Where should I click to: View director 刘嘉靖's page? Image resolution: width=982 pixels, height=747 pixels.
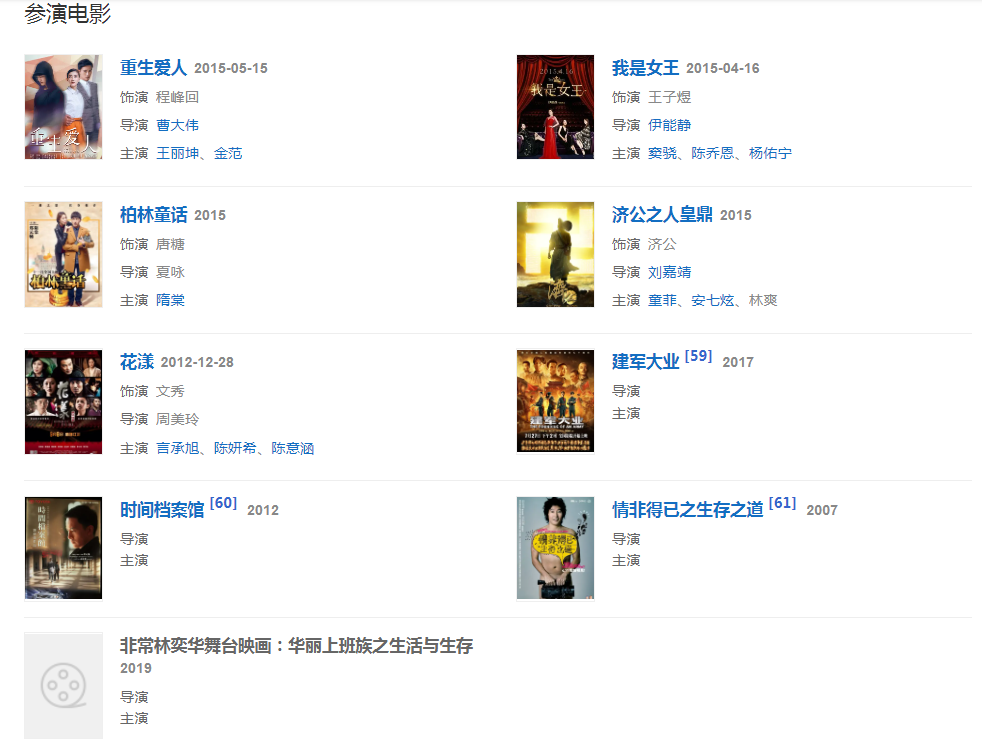pyautogui.click(x=669, y=272)
